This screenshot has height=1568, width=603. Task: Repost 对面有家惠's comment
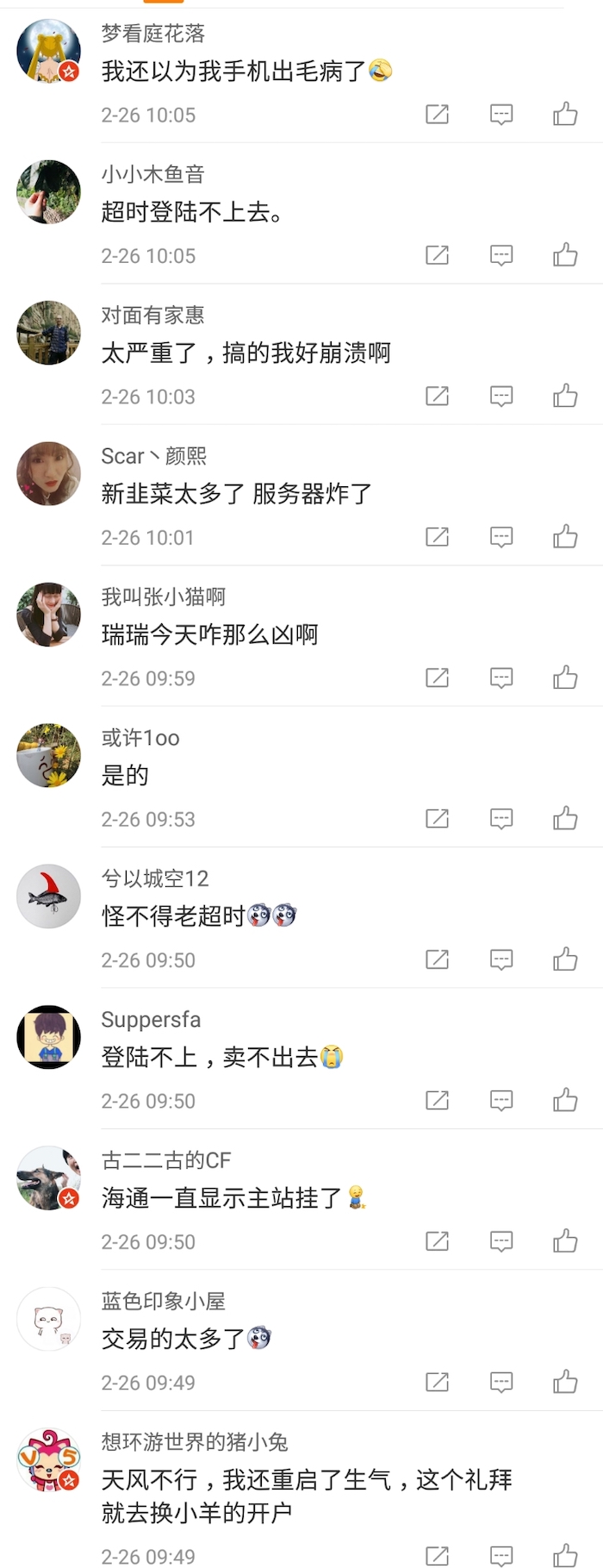click(x=438, y=396)
